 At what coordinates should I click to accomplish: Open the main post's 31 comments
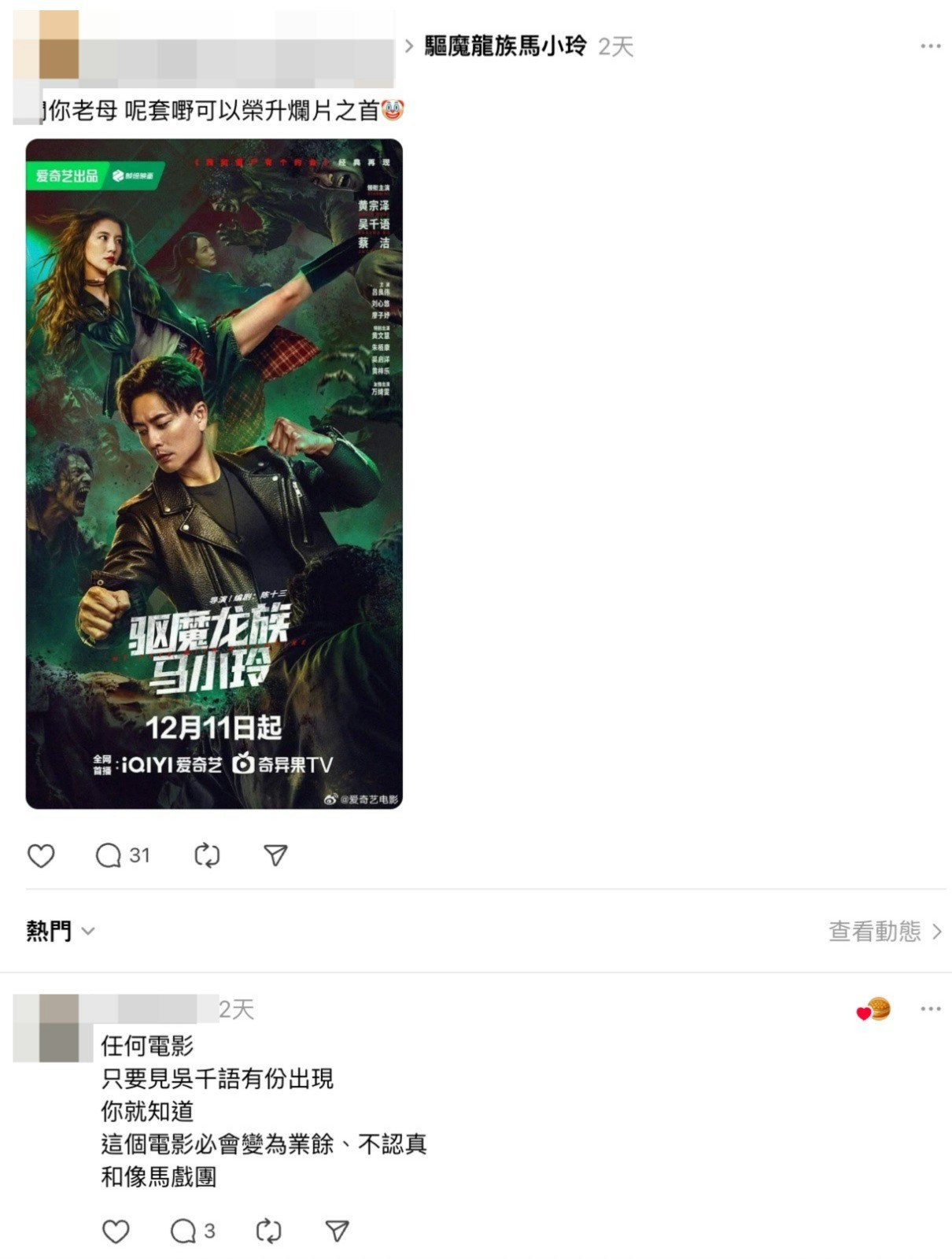coord(121,855)
